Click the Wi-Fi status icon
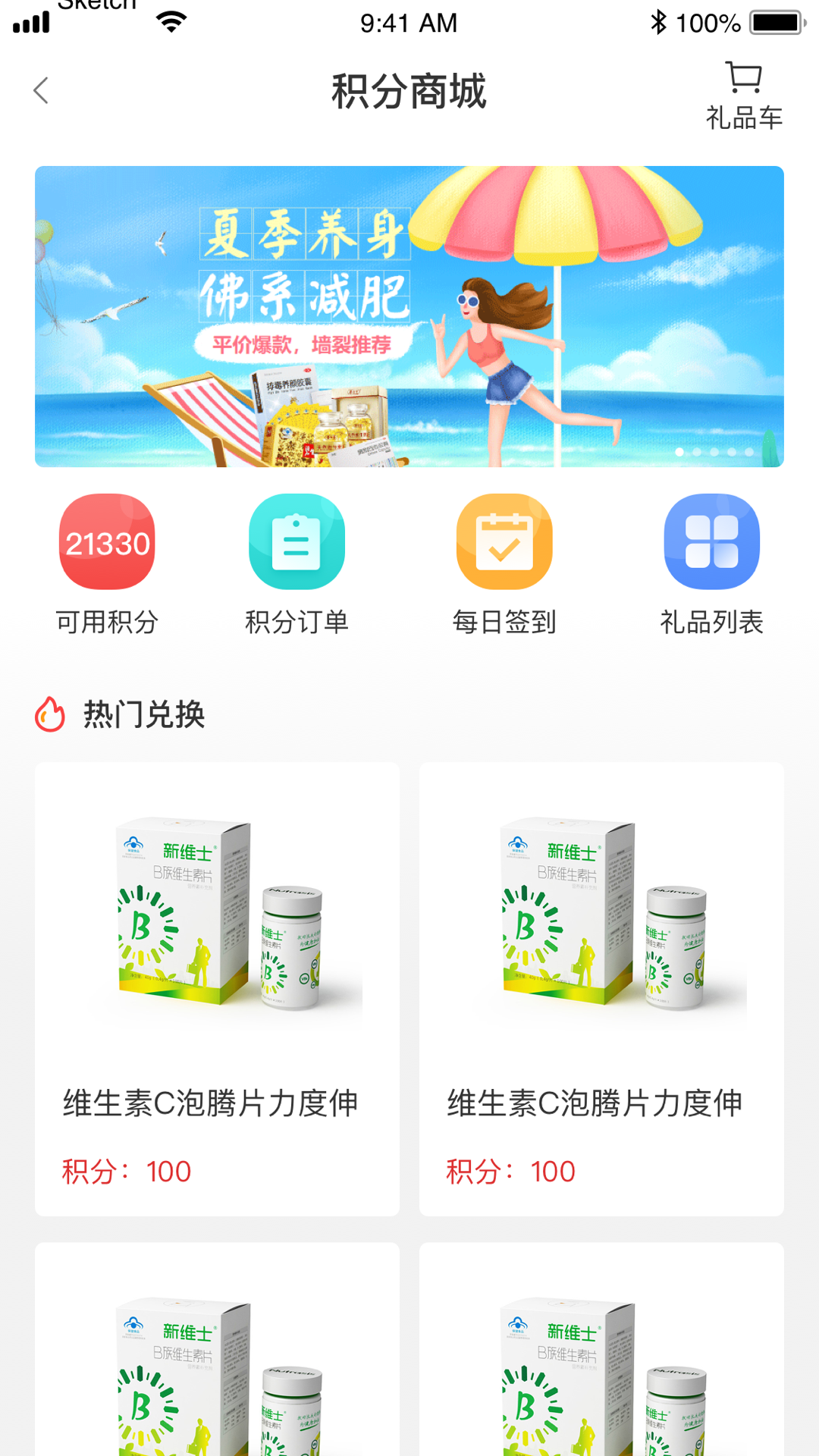The height and width of the screenshot is (1456, 819). [x=171, y=20]
